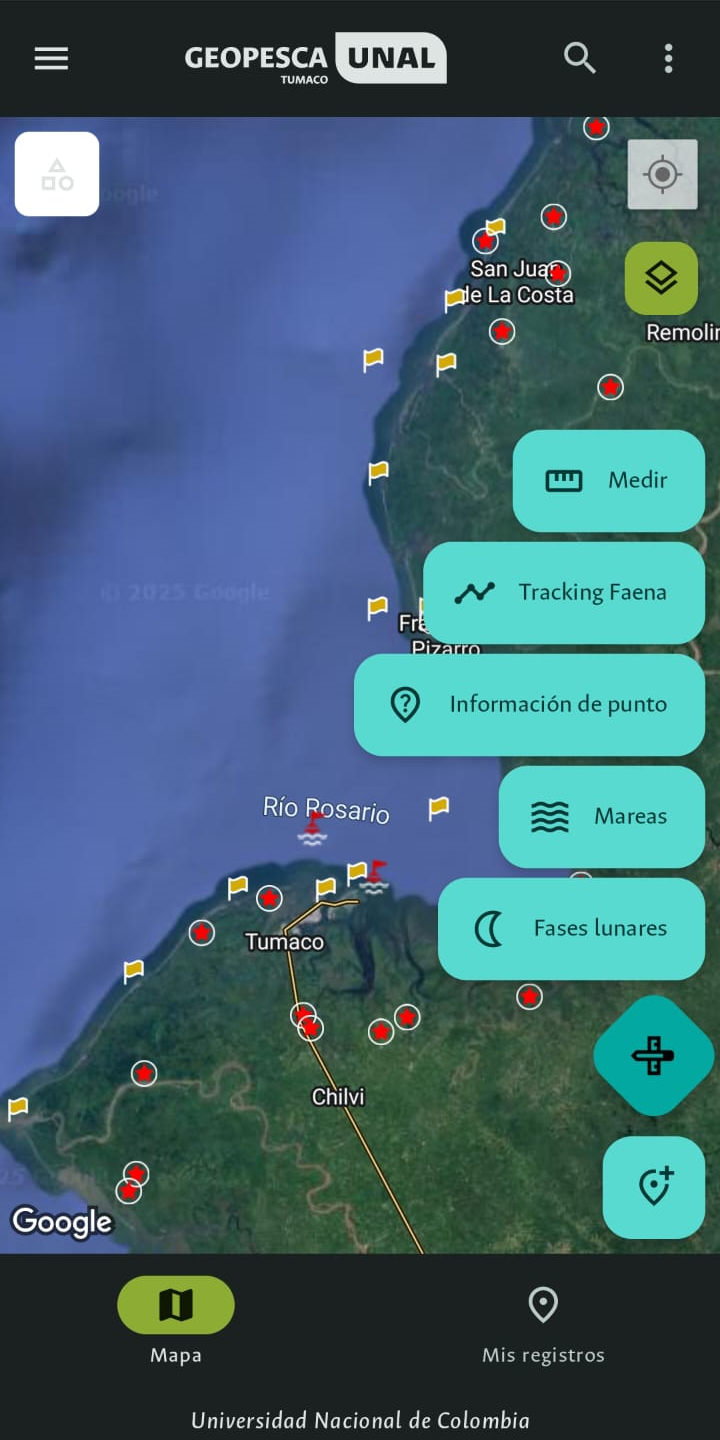
Task: Open Mareas tide information
Action: click(x=601, y=817)
